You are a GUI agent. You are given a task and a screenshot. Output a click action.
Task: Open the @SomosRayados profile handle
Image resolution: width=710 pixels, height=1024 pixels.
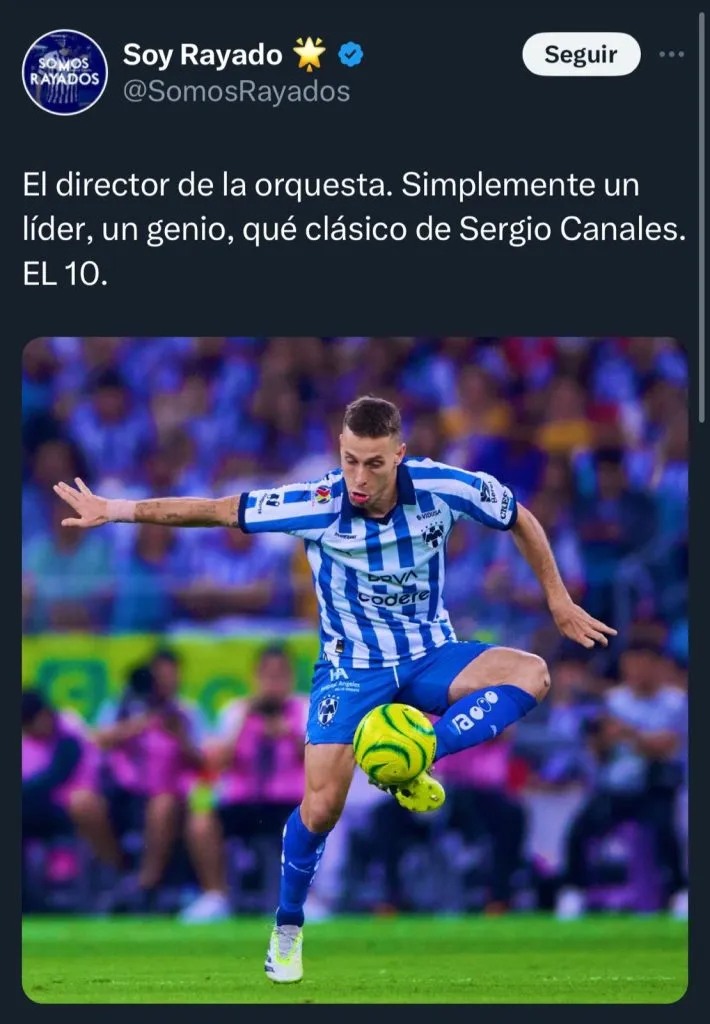tap(236, 92)
